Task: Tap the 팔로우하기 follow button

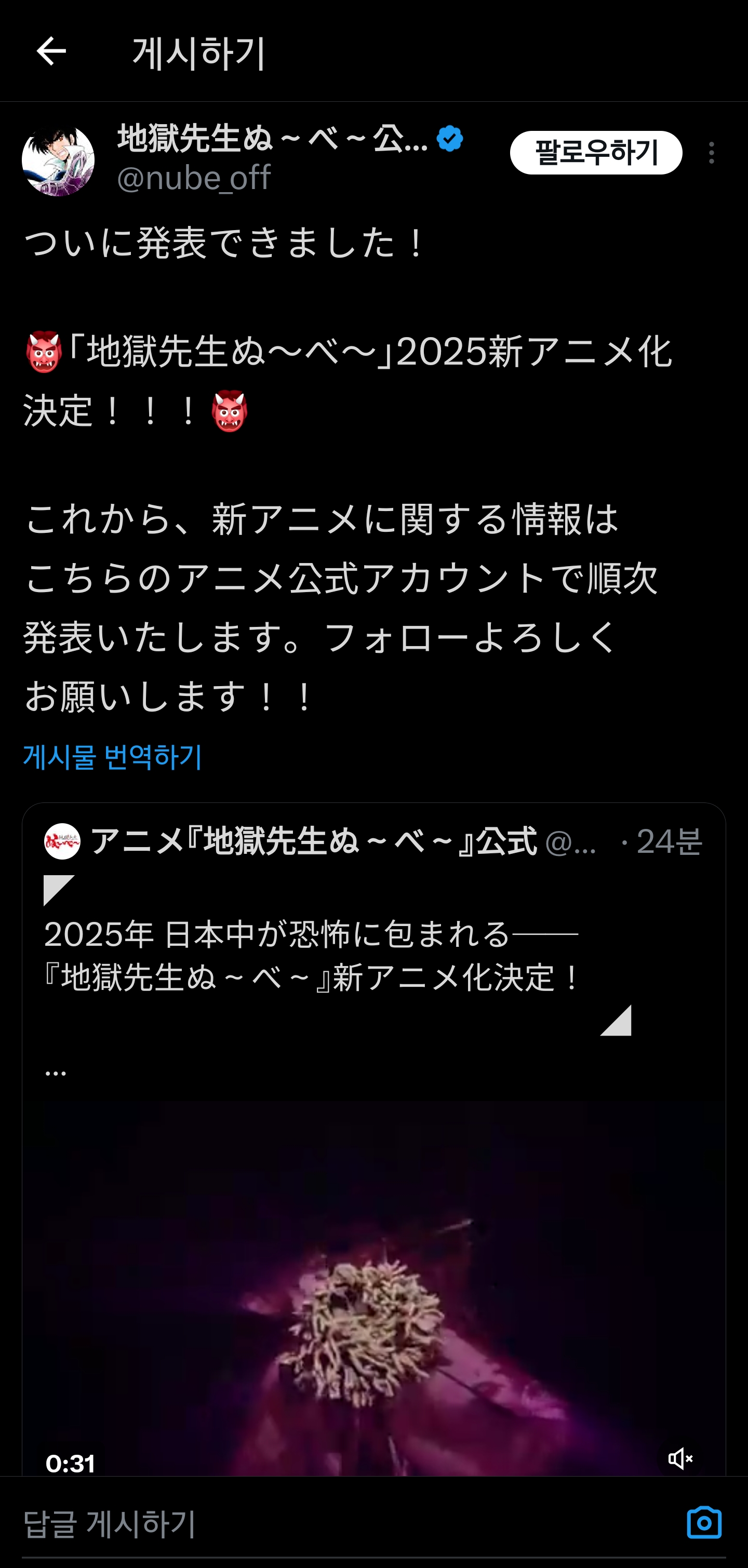Action: point(595,153)
